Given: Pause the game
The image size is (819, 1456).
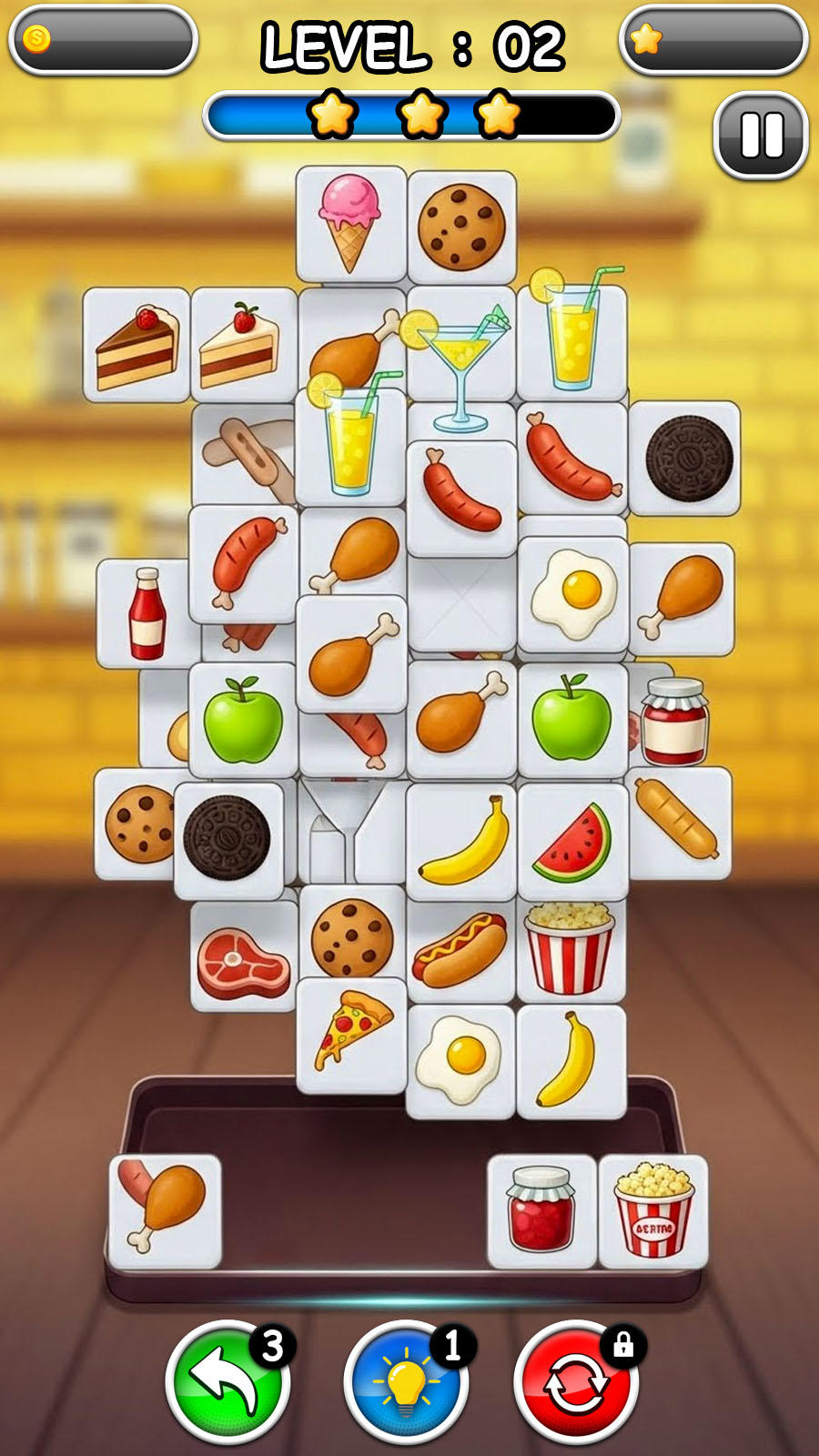Looking at the screenshot, I should (761, 136).
